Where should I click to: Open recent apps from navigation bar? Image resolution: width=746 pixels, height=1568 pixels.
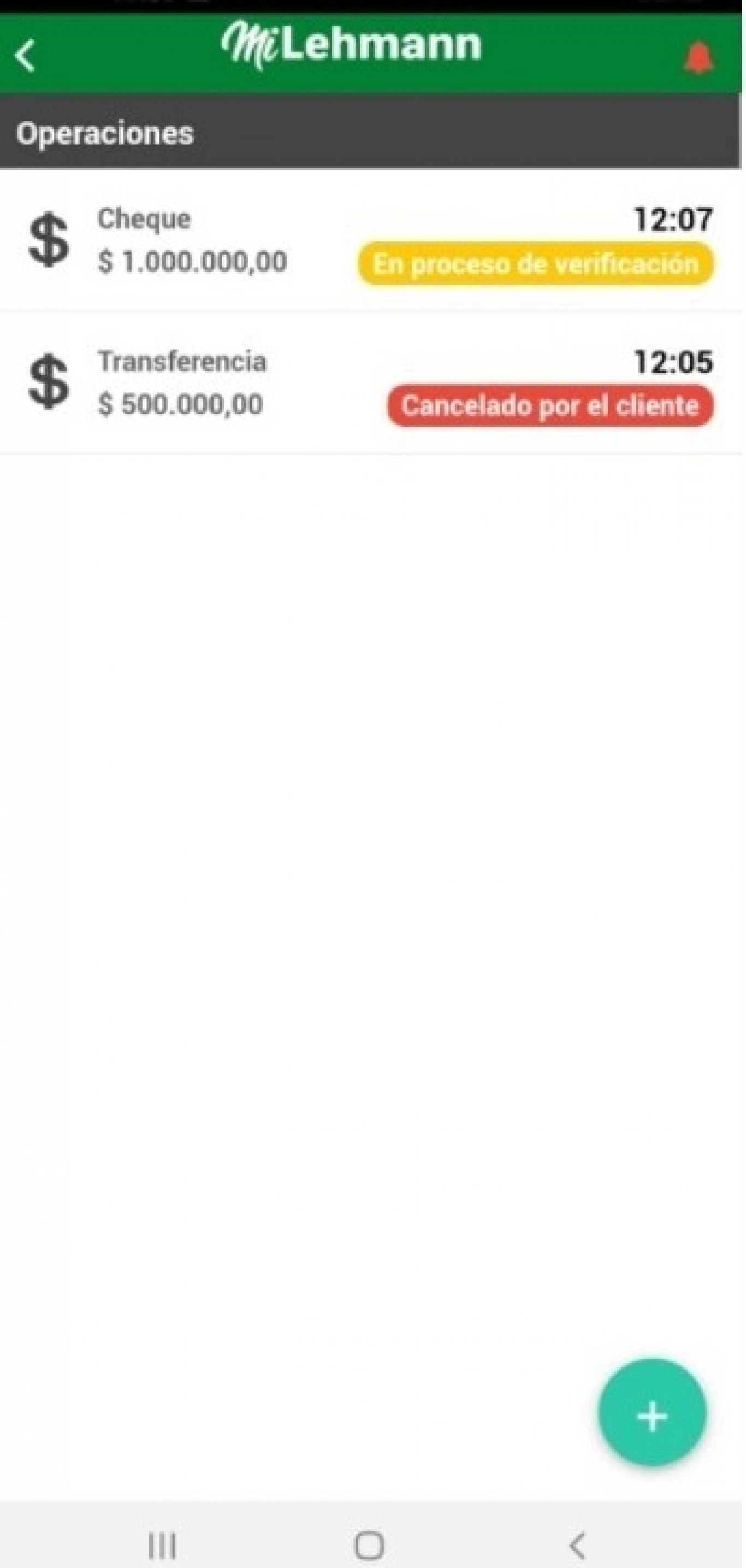(x=162, y=1545)
